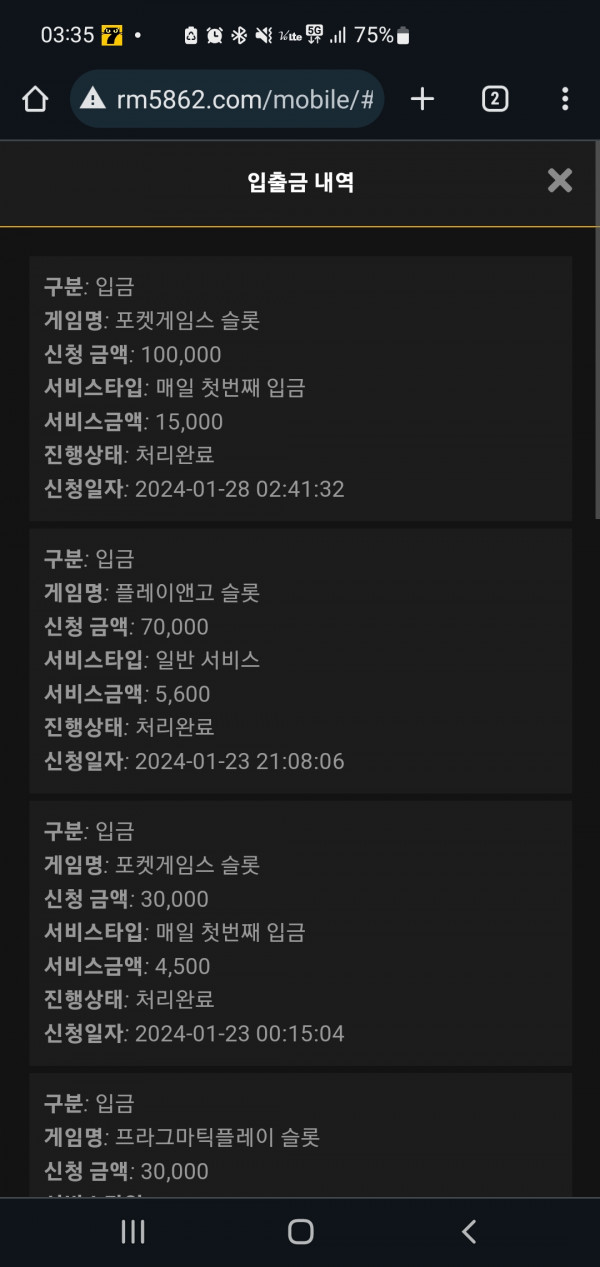This screenshot has width=600, height=1267.
Task: Open a new browser tab
Action: (422, 98)
